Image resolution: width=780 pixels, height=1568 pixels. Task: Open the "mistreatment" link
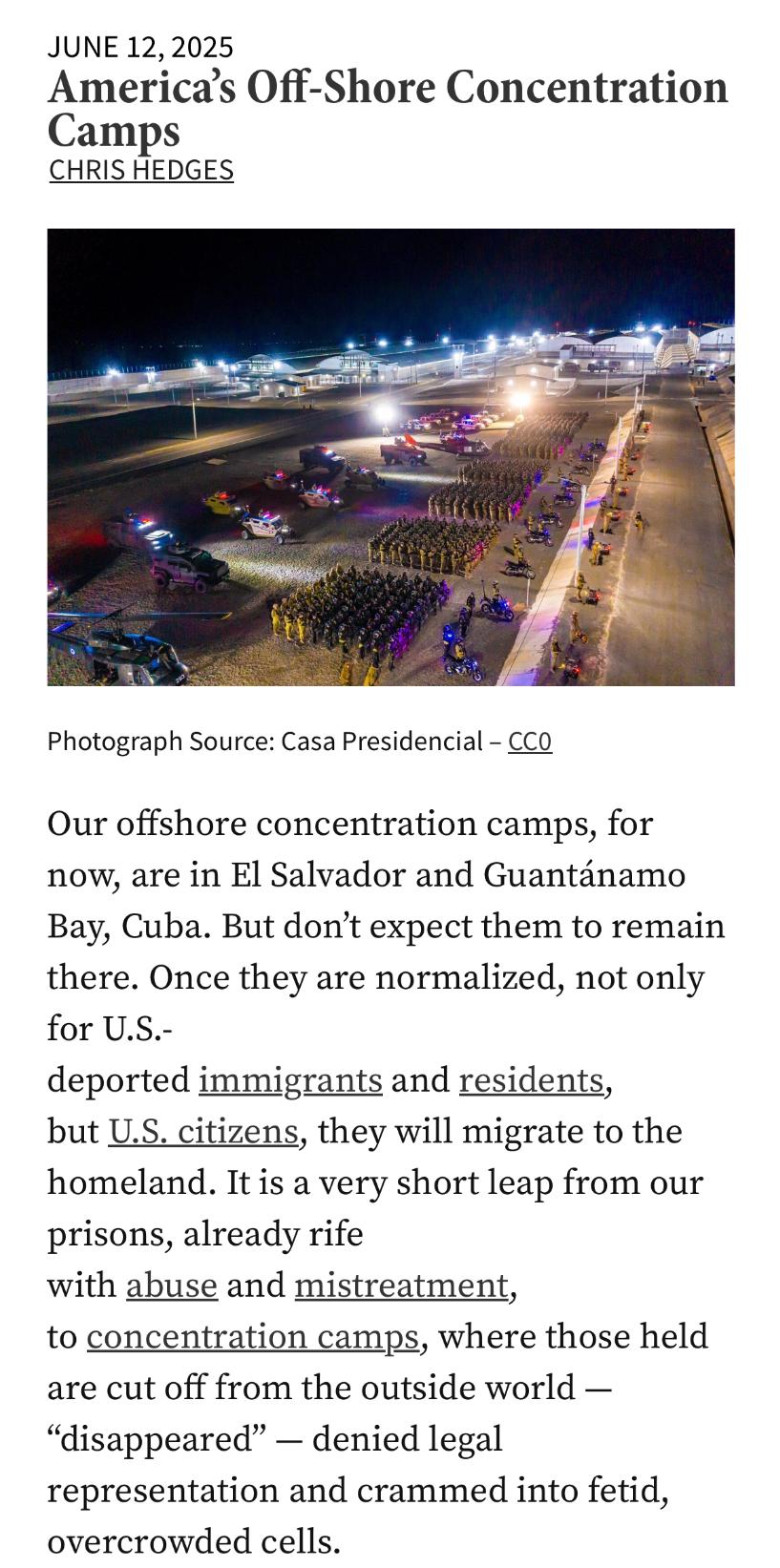[401, 1286]
